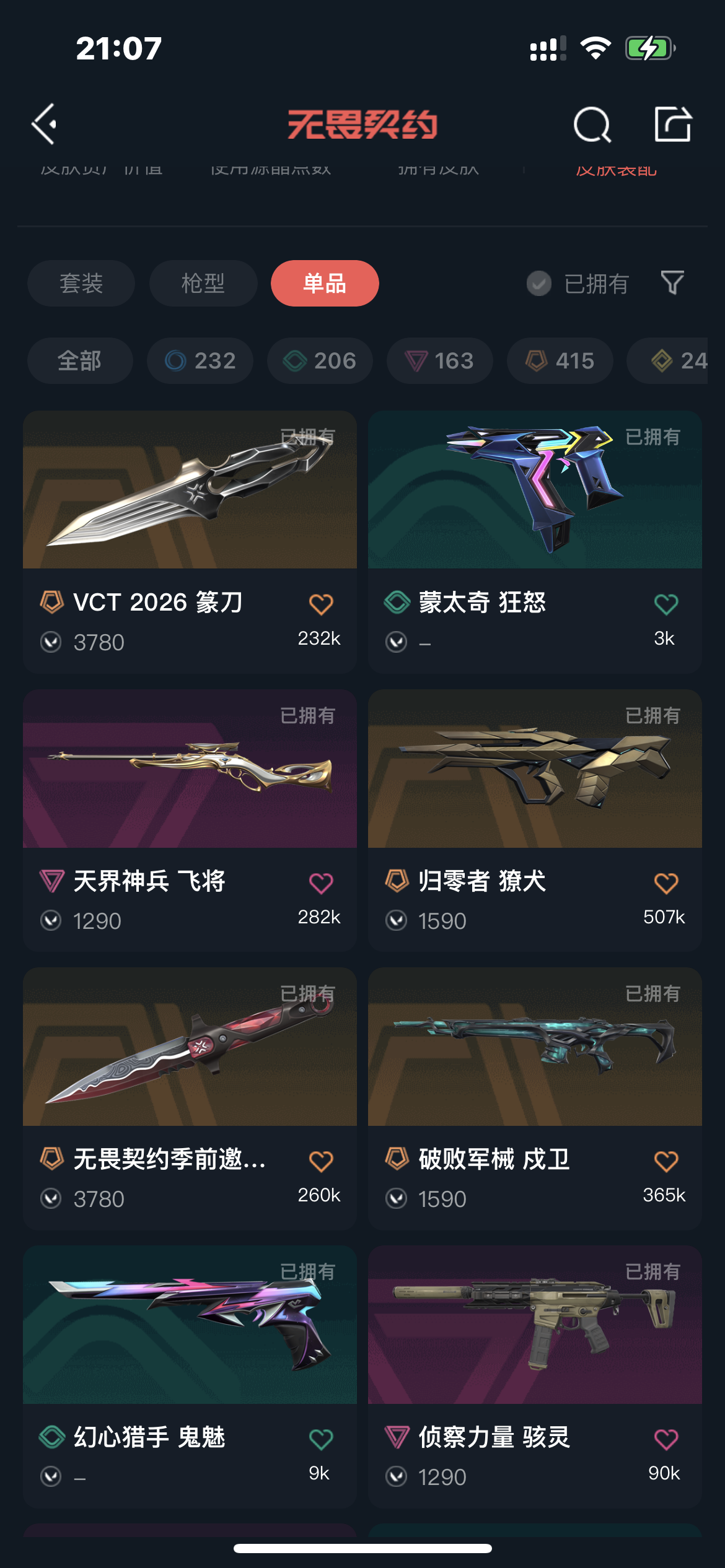Image resolution: width=725 pixels, height=1568 pixels.
Task: Switch to the 枪型 tab
Action: (203, 284)
